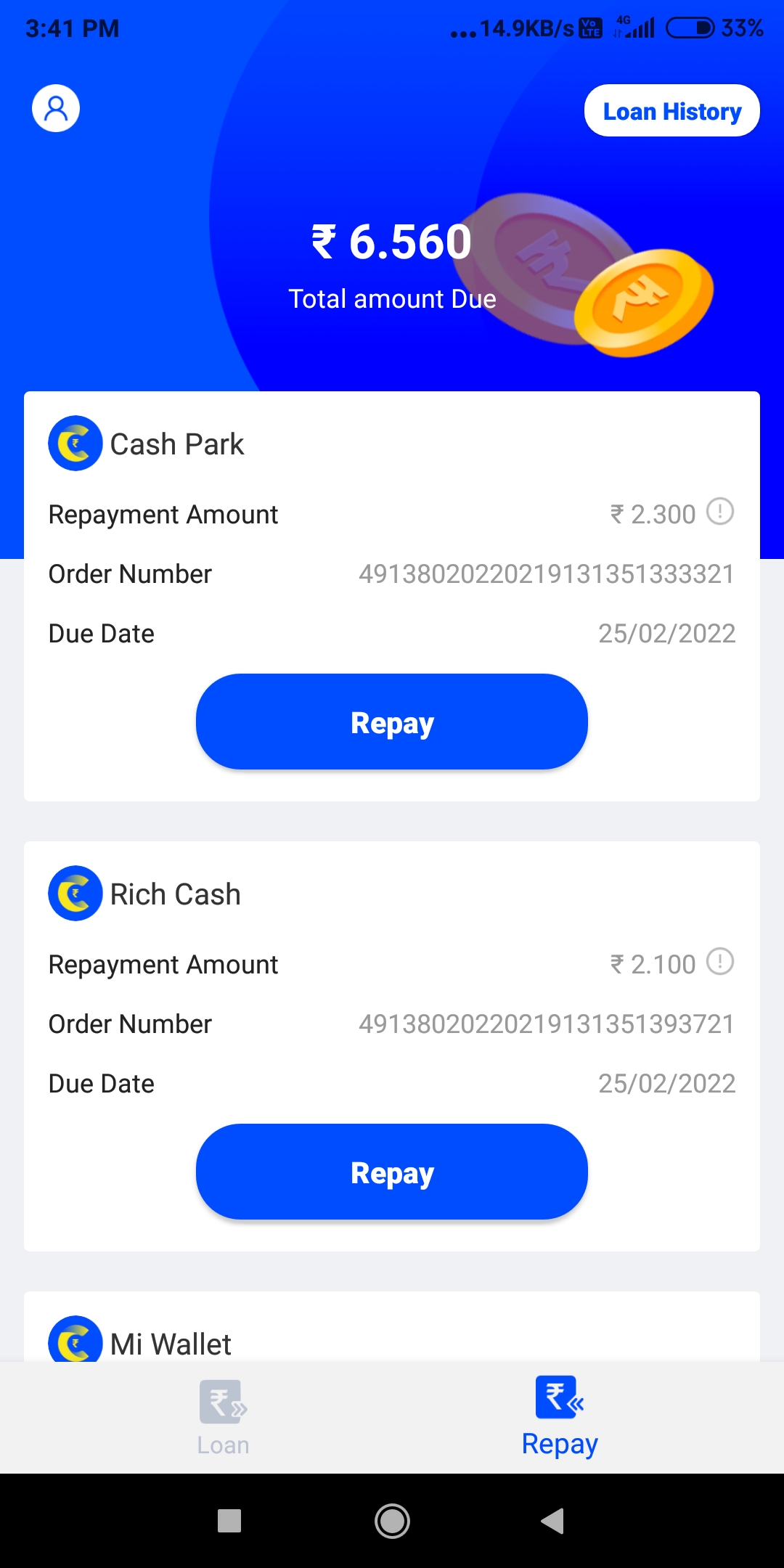This screenshot has width=784, height=1568.
Task: View info for Cash Park repayment amount
Action: pyautogui.click(x=720, y=512)
